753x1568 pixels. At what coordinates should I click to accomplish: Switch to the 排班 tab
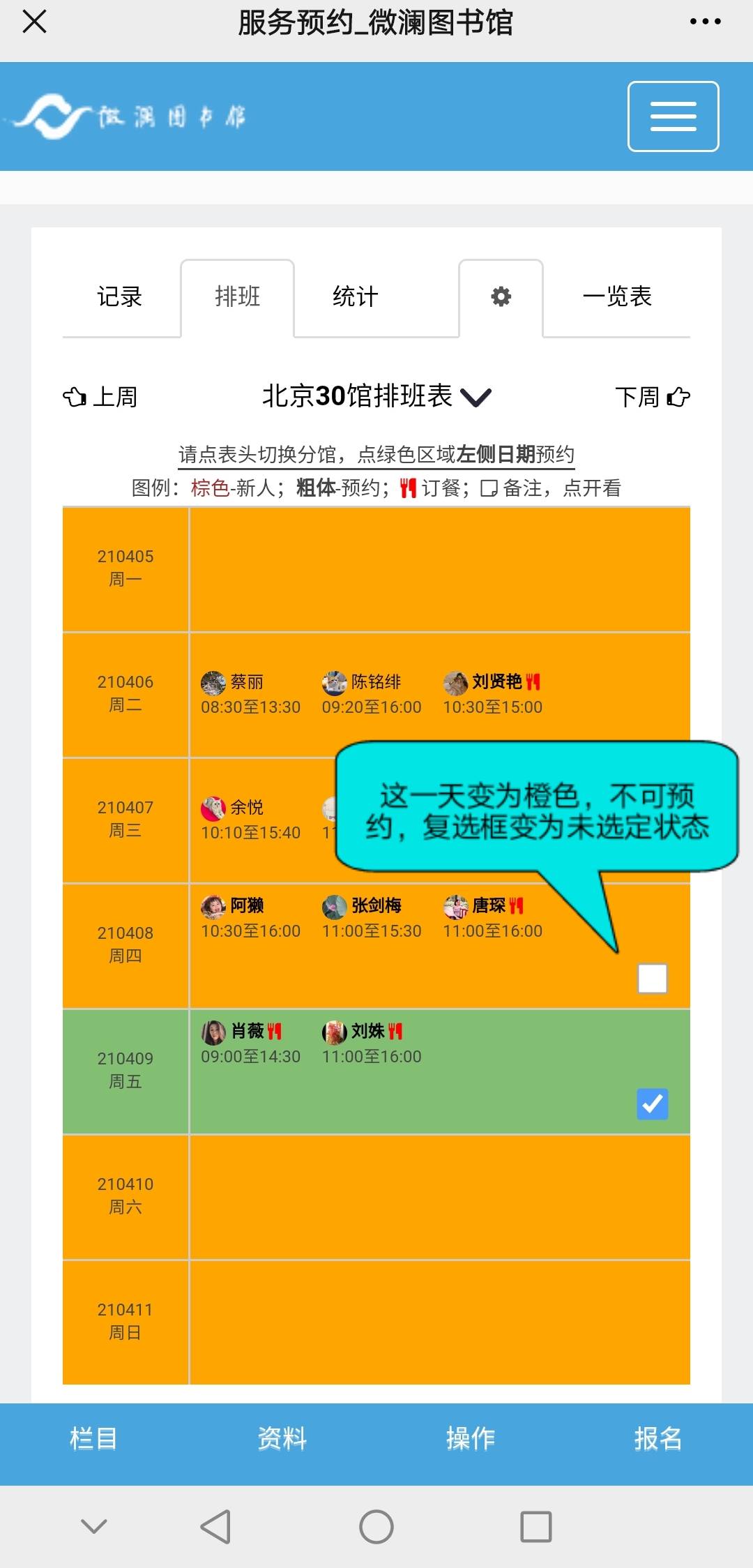tap(237, 297)
